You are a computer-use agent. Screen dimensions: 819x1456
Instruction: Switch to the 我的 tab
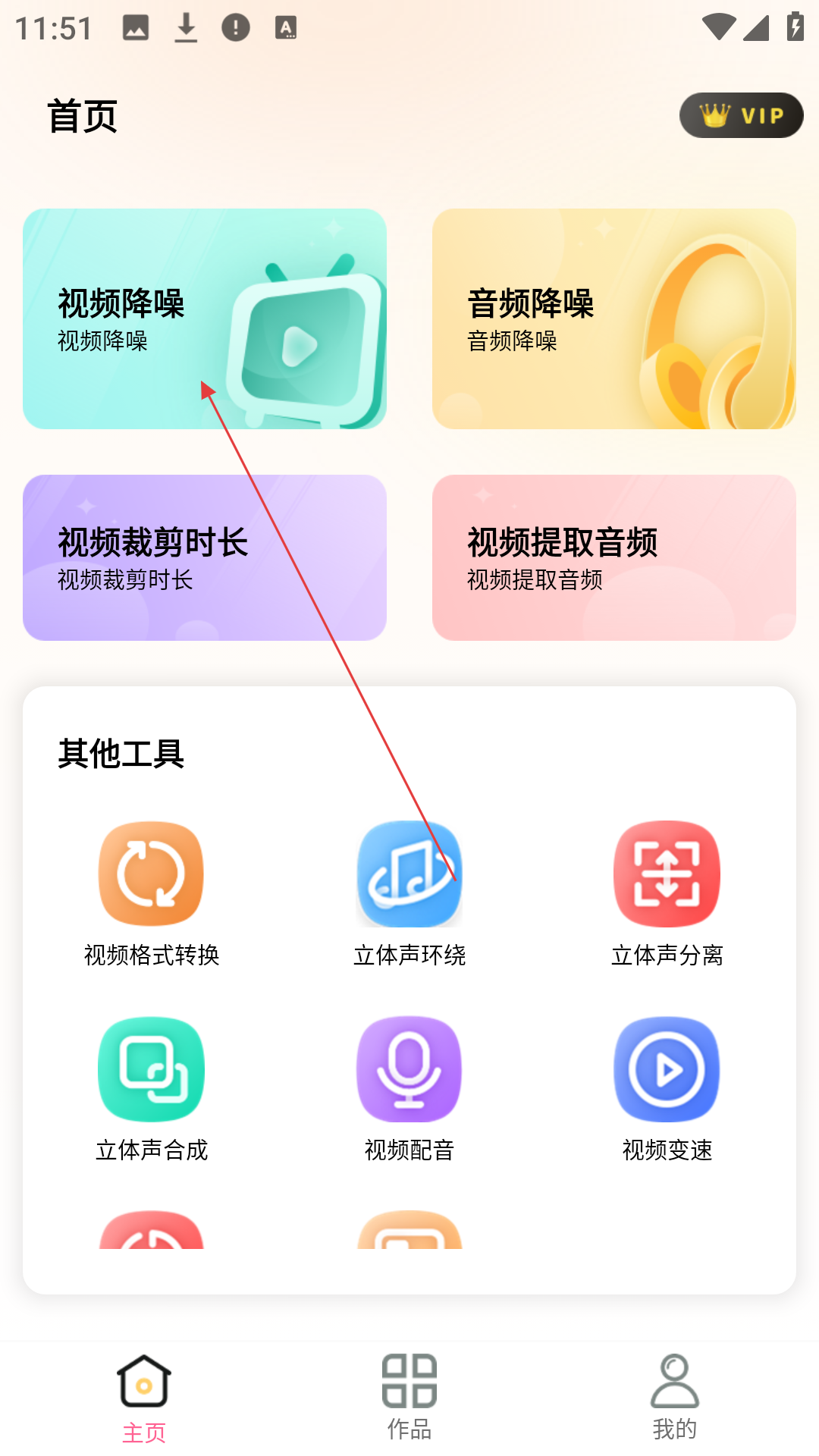point(675,1397)
